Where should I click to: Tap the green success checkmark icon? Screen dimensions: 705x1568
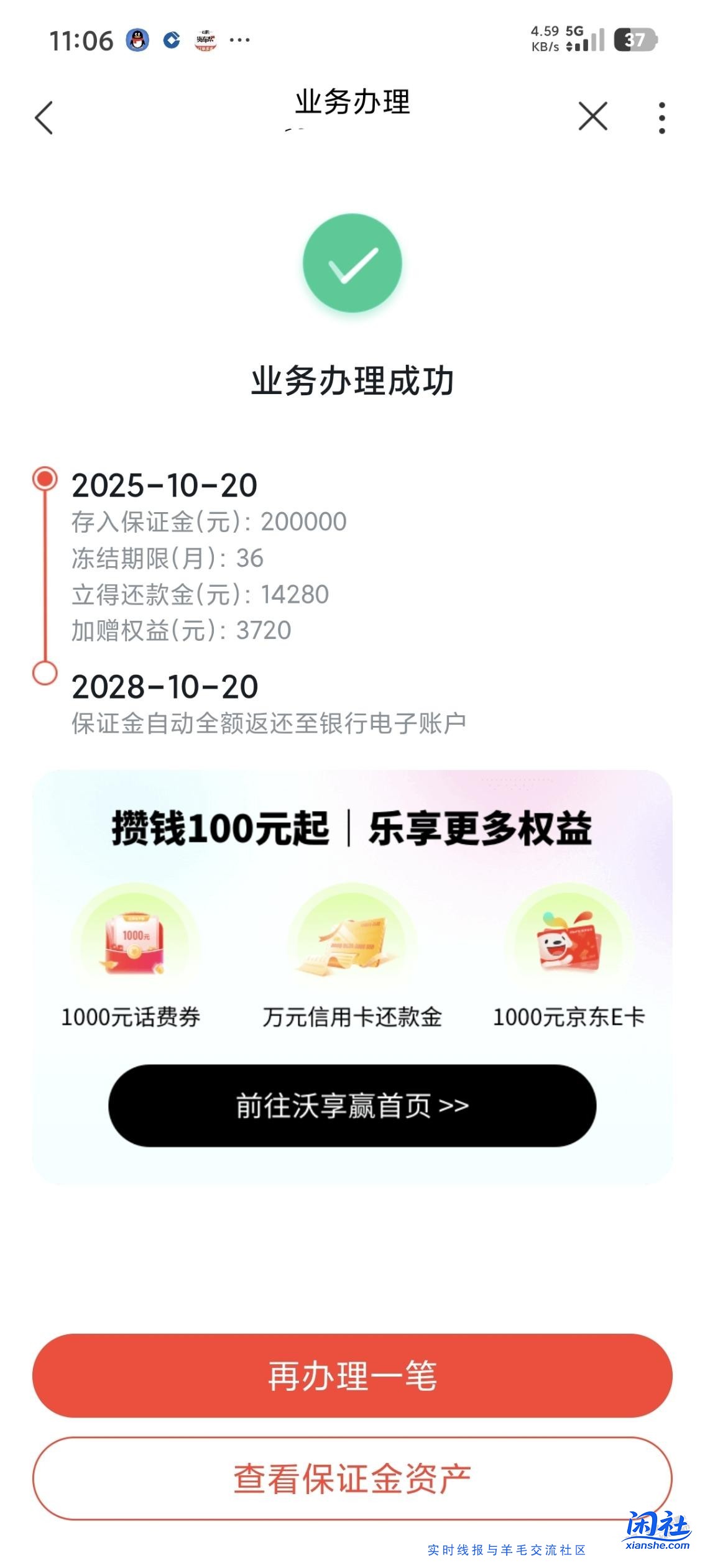click(x=352, y=264)
